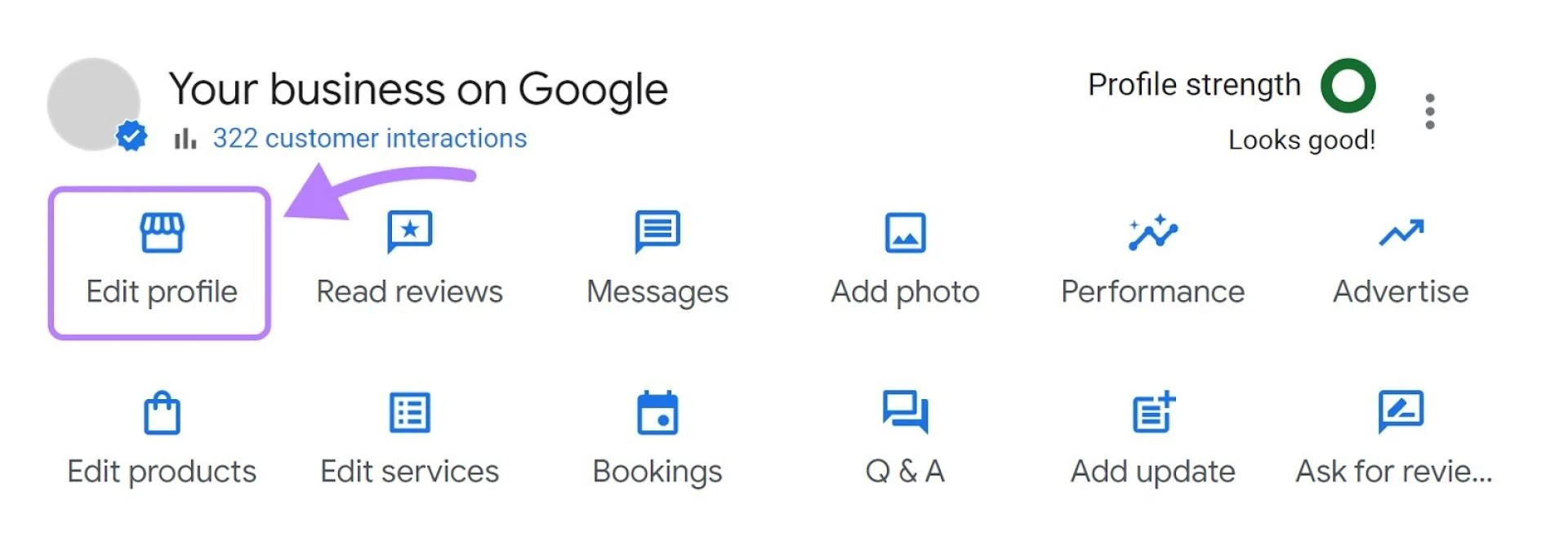Image resolution: width=1568 pixels, height=542 pixels.
Task: Open Bookings
Action: tap(657, 441)
